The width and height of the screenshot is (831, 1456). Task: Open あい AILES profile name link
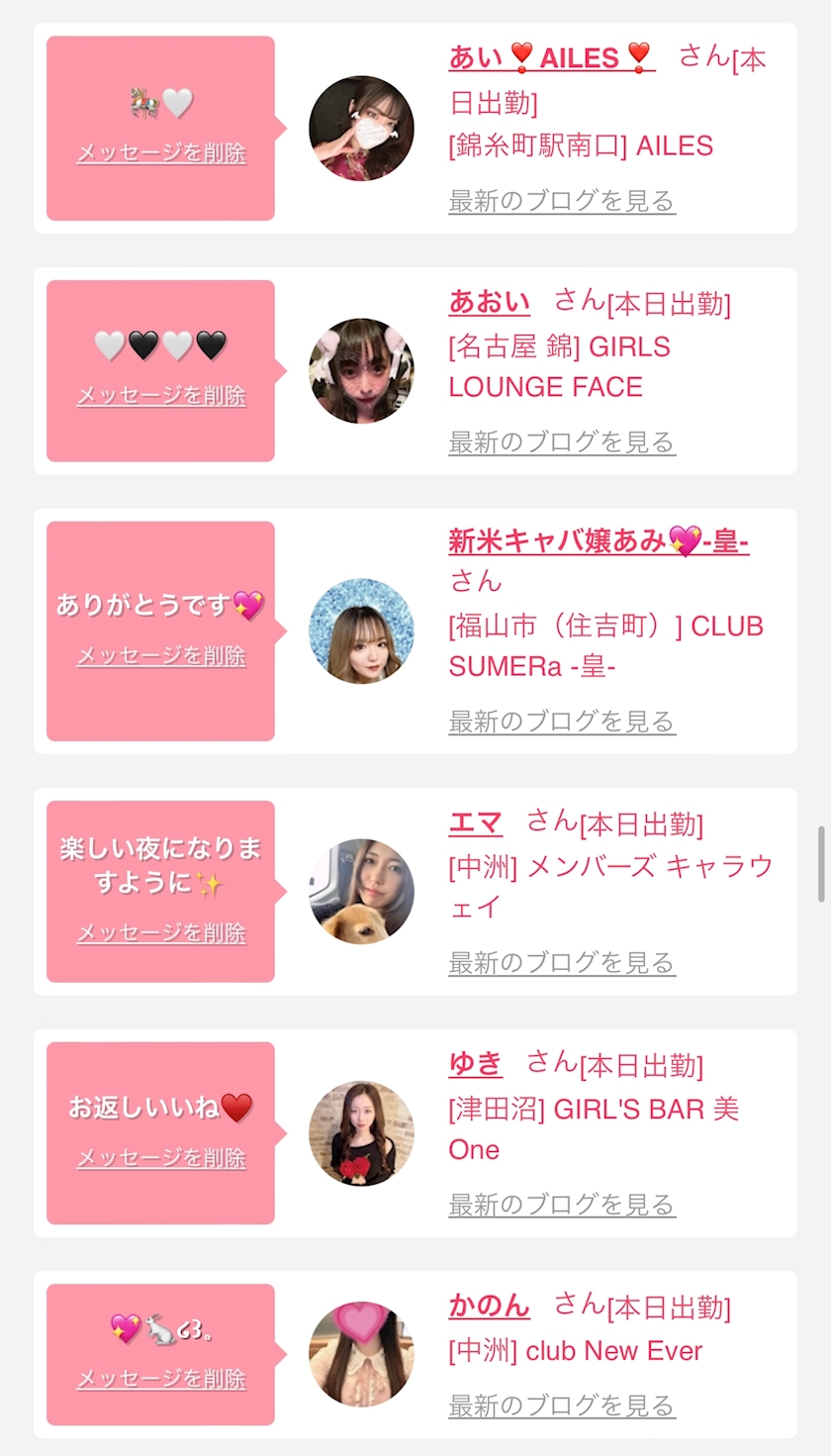551,57
